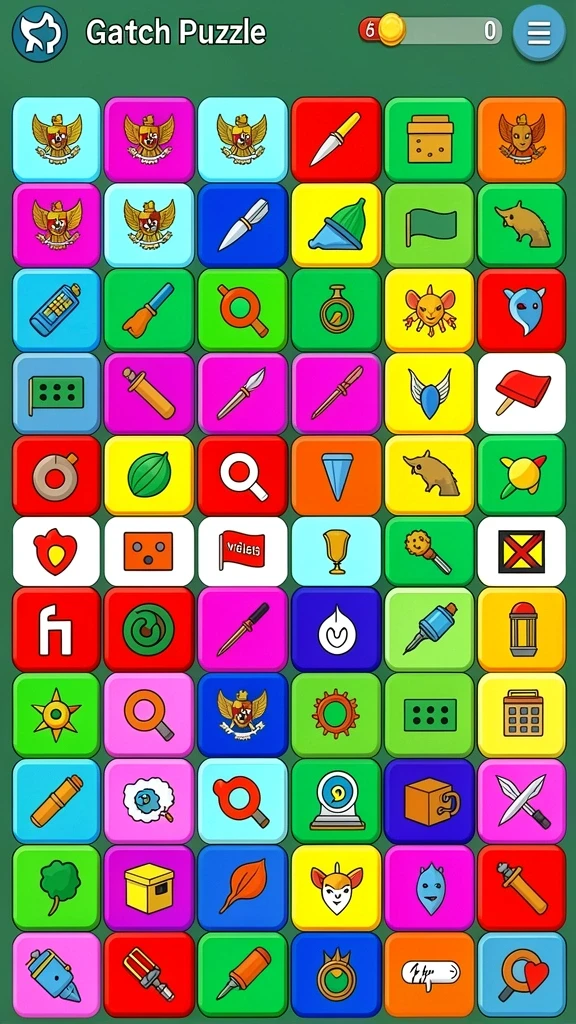Tap the dark blue tile with eagle emblem

(242, 715)
